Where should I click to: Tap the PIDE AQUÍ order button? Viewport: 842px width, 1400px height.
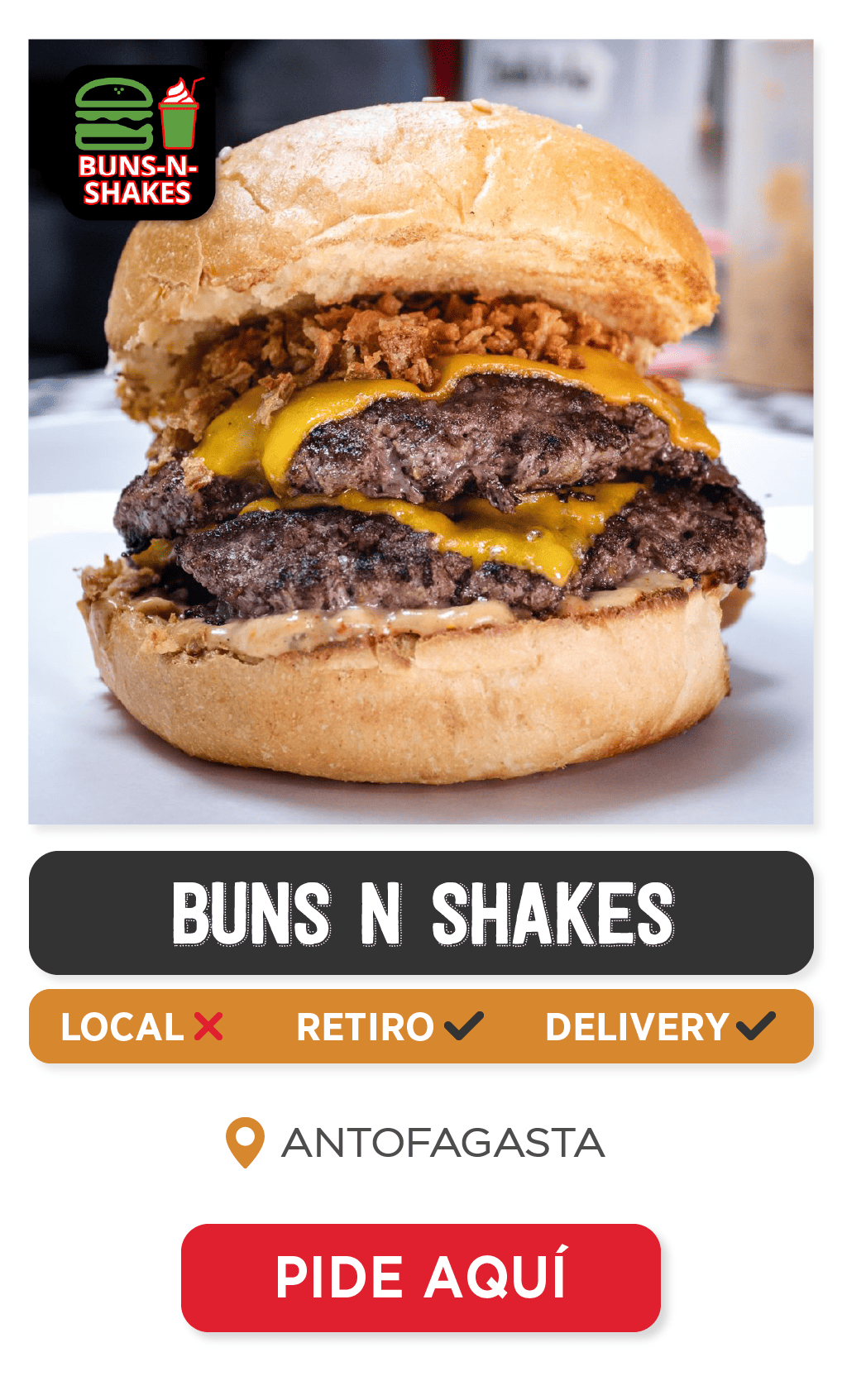click(420, 1277)
